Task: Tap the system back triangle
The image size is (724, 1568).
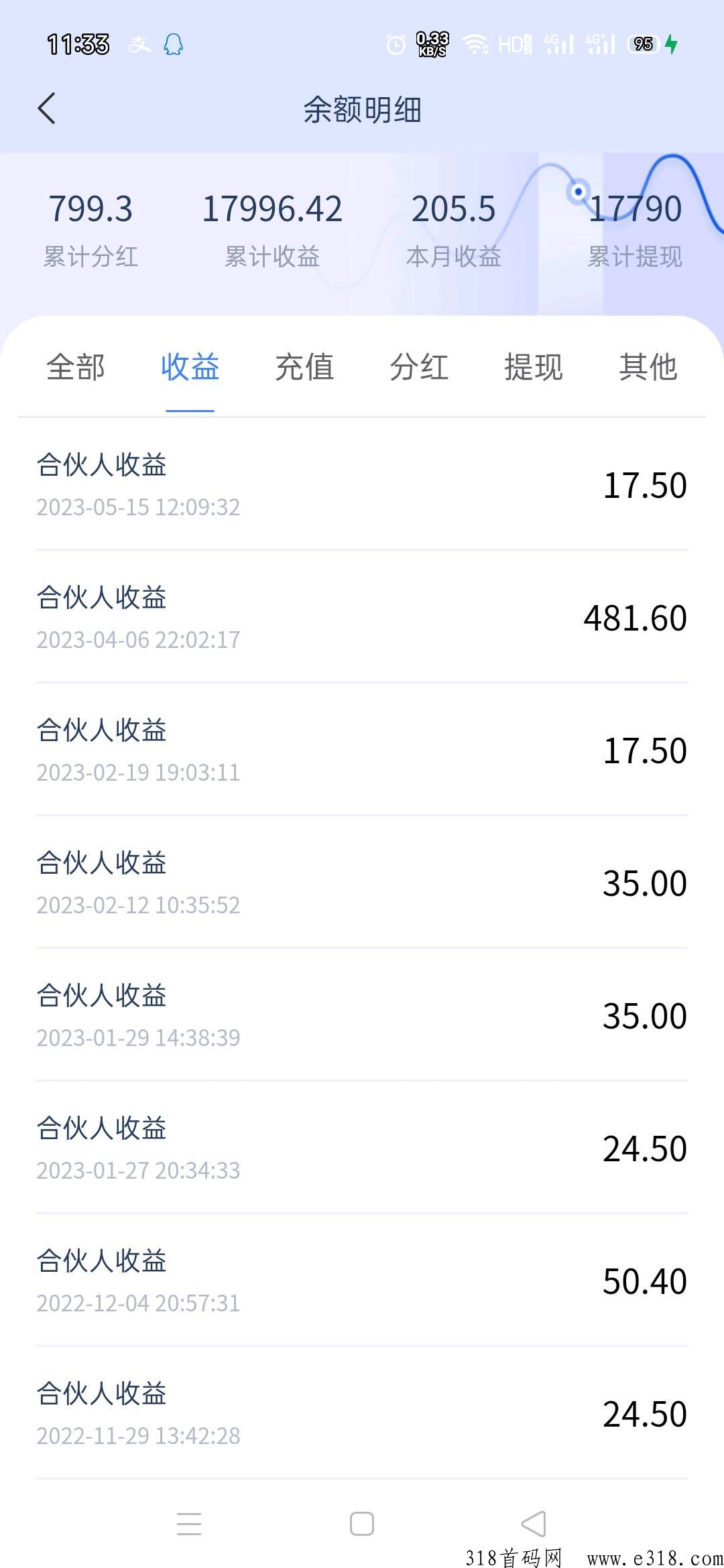Action: click(534, 1524)
